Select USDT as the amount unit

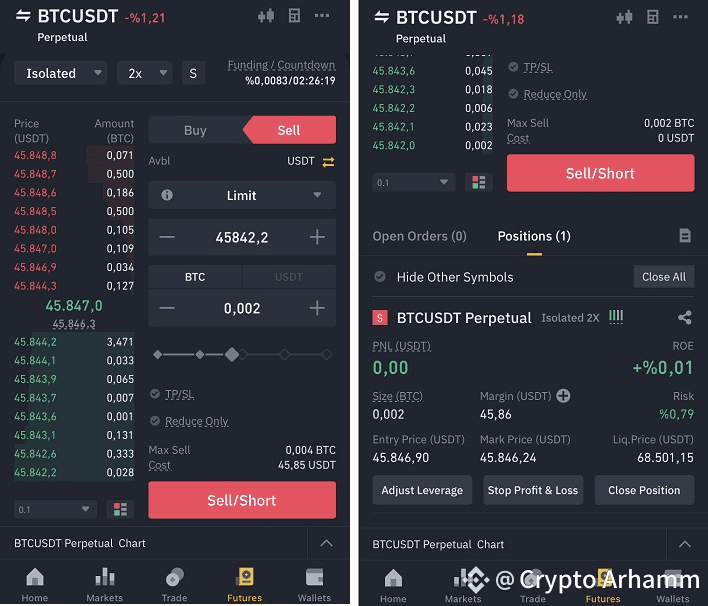coord(289,276)
